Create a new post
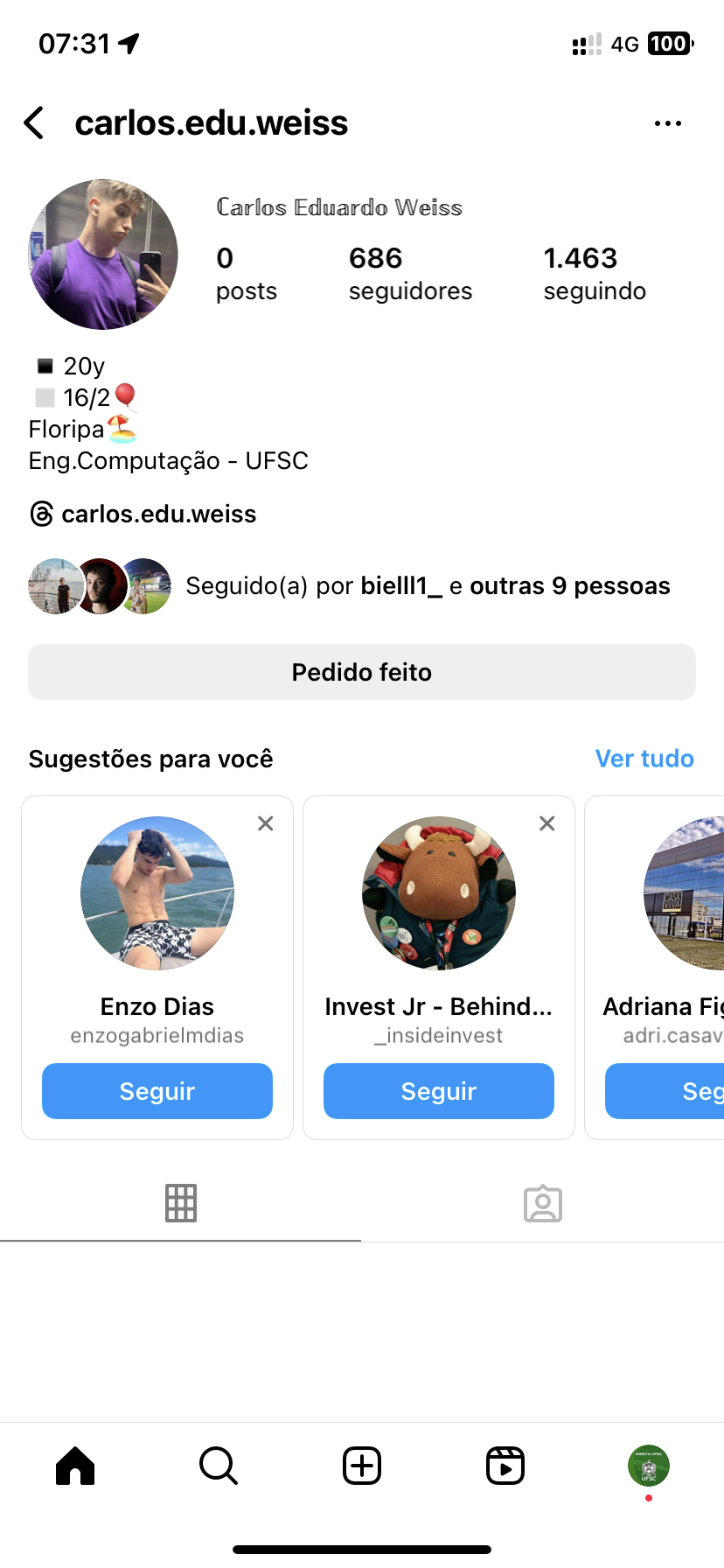This screenshot has height=1568, width=724. click(x=362, y=1466)
